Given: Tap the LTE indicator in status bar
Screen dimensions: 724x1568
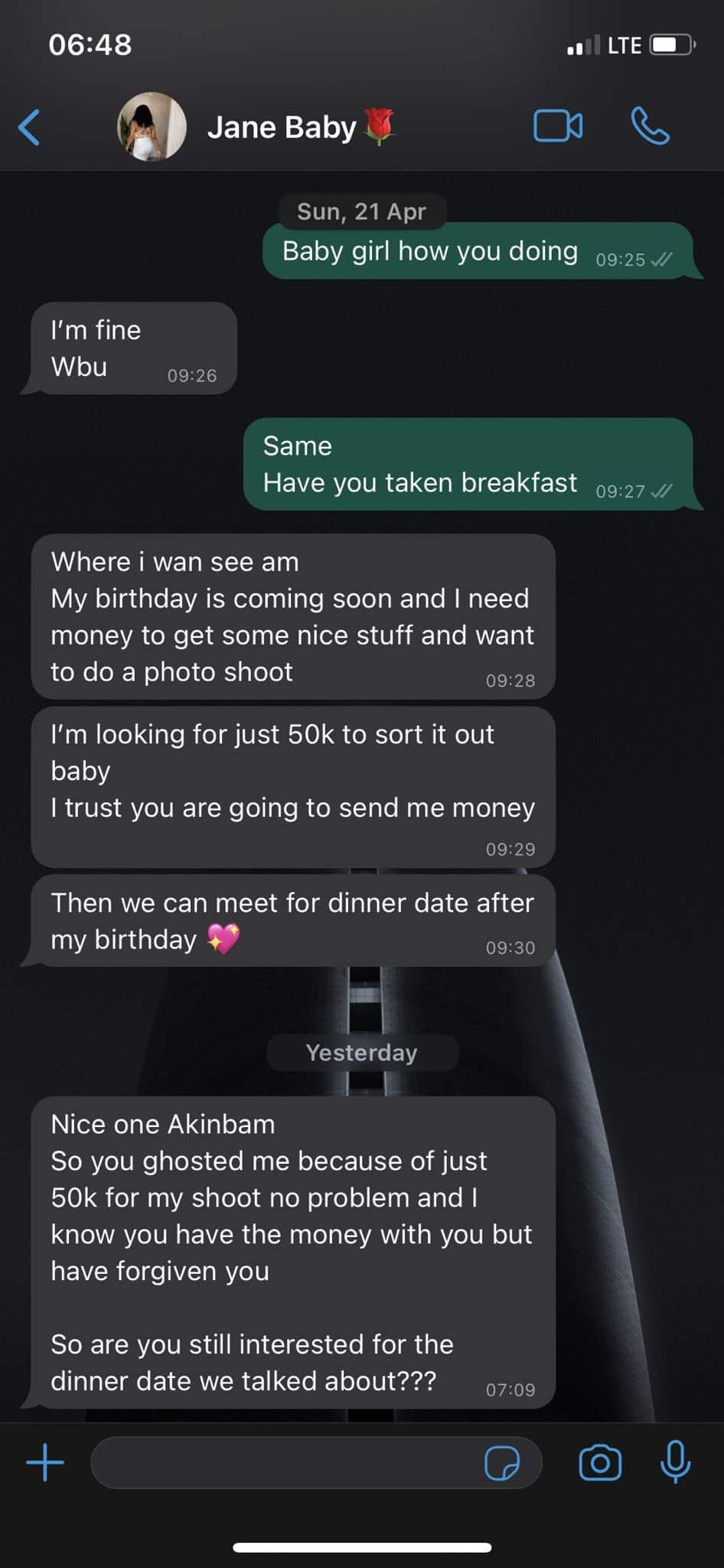Looking at the screenshot, I should 624,44.
